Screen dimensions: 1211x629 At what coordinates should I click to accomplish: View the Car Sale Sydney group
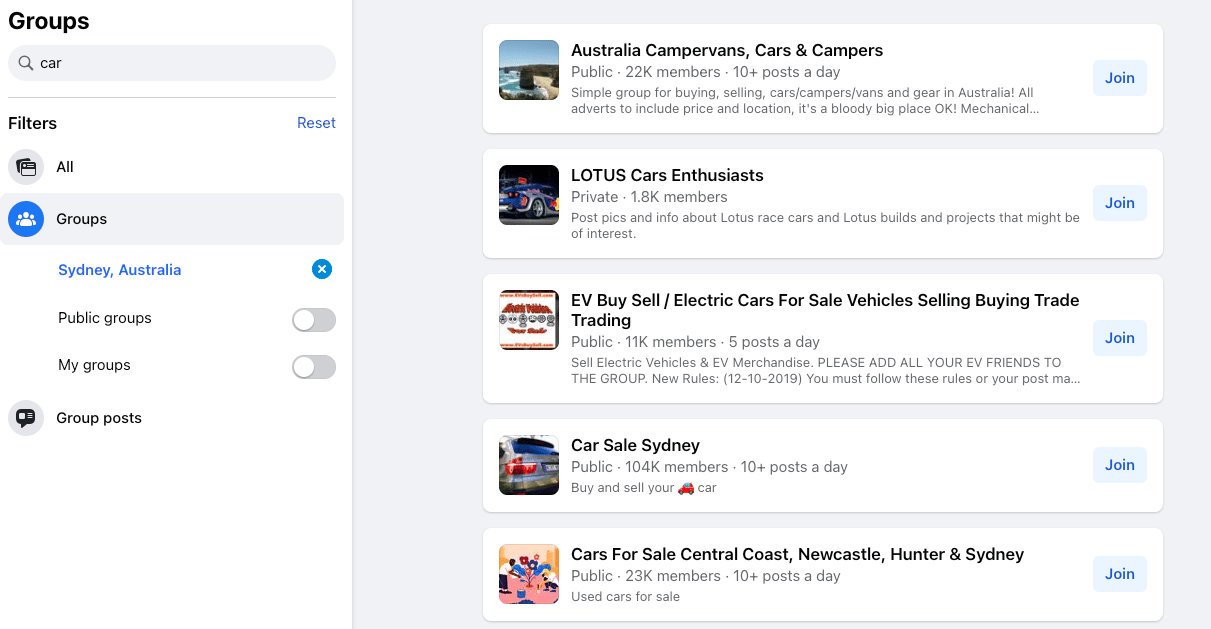point(635,445)
